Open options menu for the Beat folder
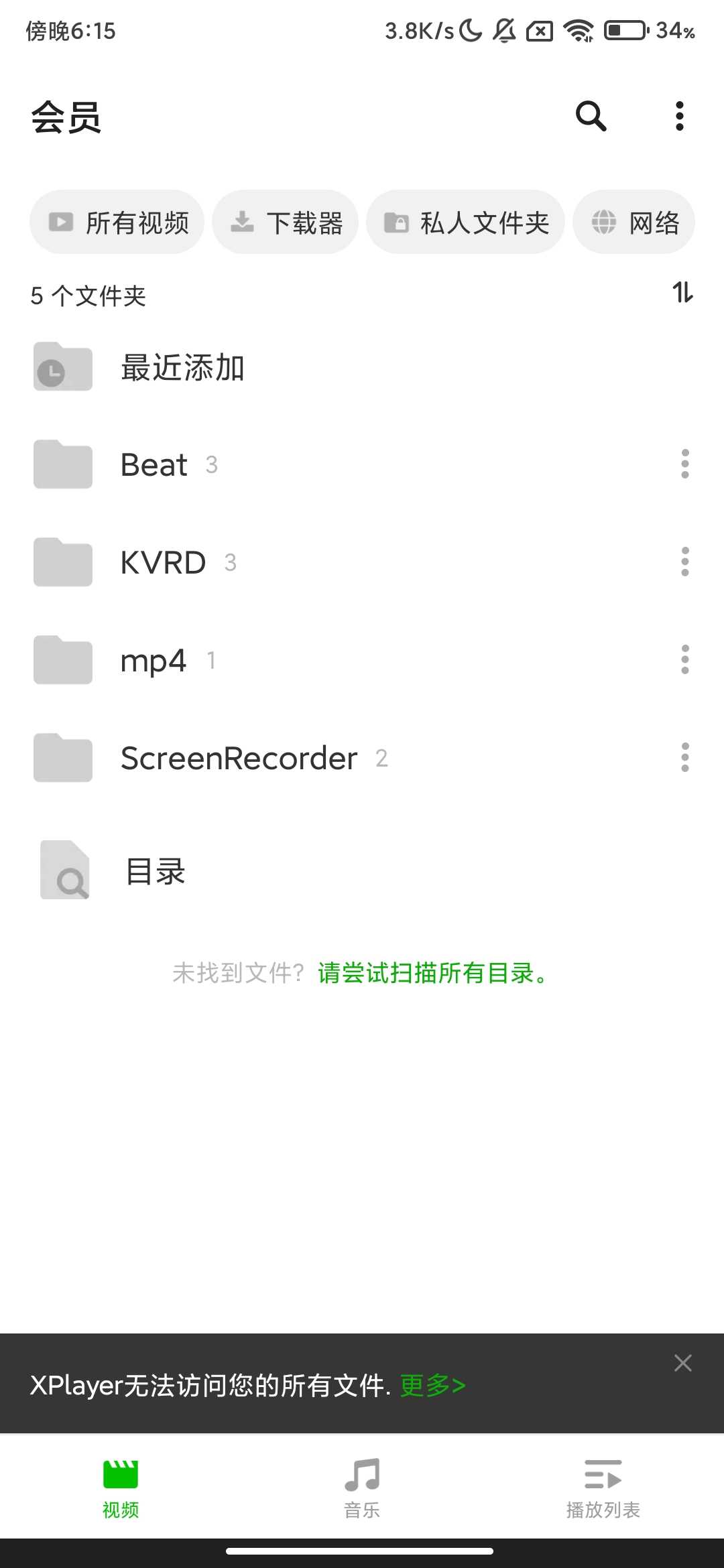724x1568 pixels. [x=684, y=464]
